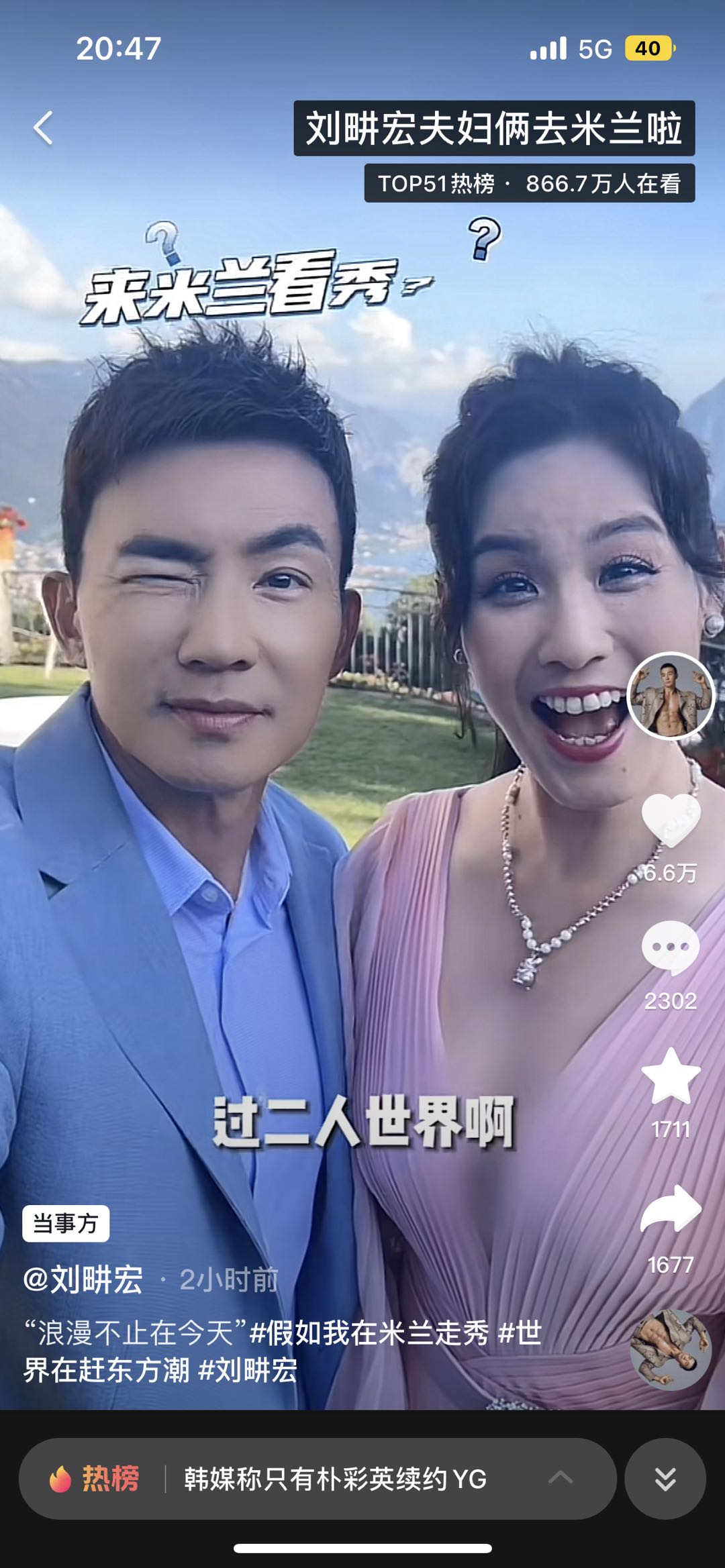Open the creator's round profile avatar
This screenshot has height=1568, width=725.
(671, 696)
